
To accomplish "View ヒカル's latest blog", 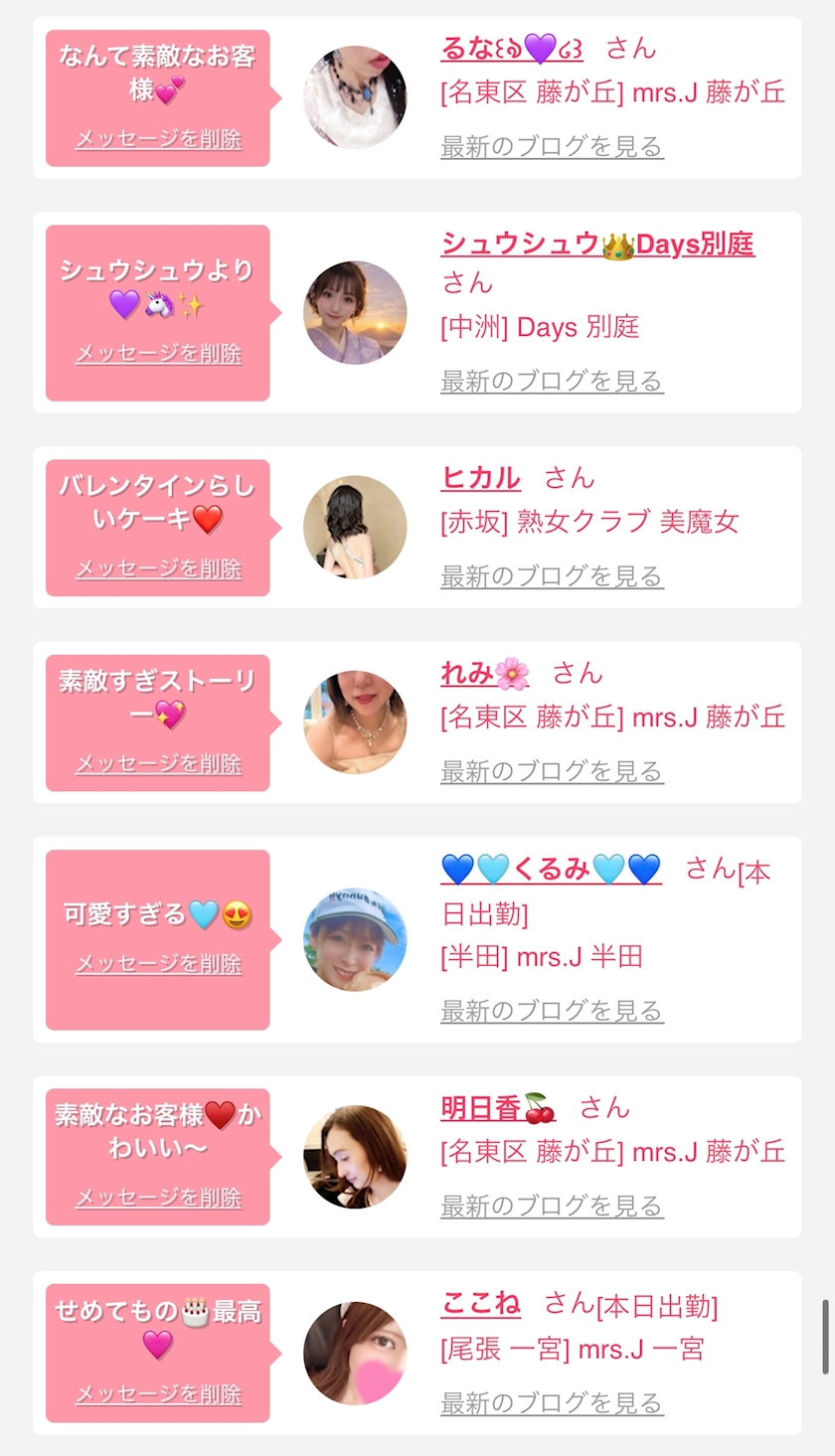I will [552, 576].
